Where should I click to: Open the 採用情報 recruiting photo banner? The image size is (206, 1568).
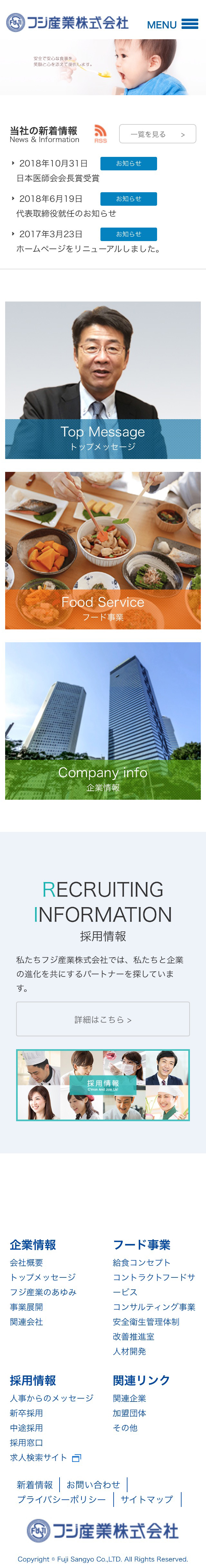click(x=103, y=1085)
